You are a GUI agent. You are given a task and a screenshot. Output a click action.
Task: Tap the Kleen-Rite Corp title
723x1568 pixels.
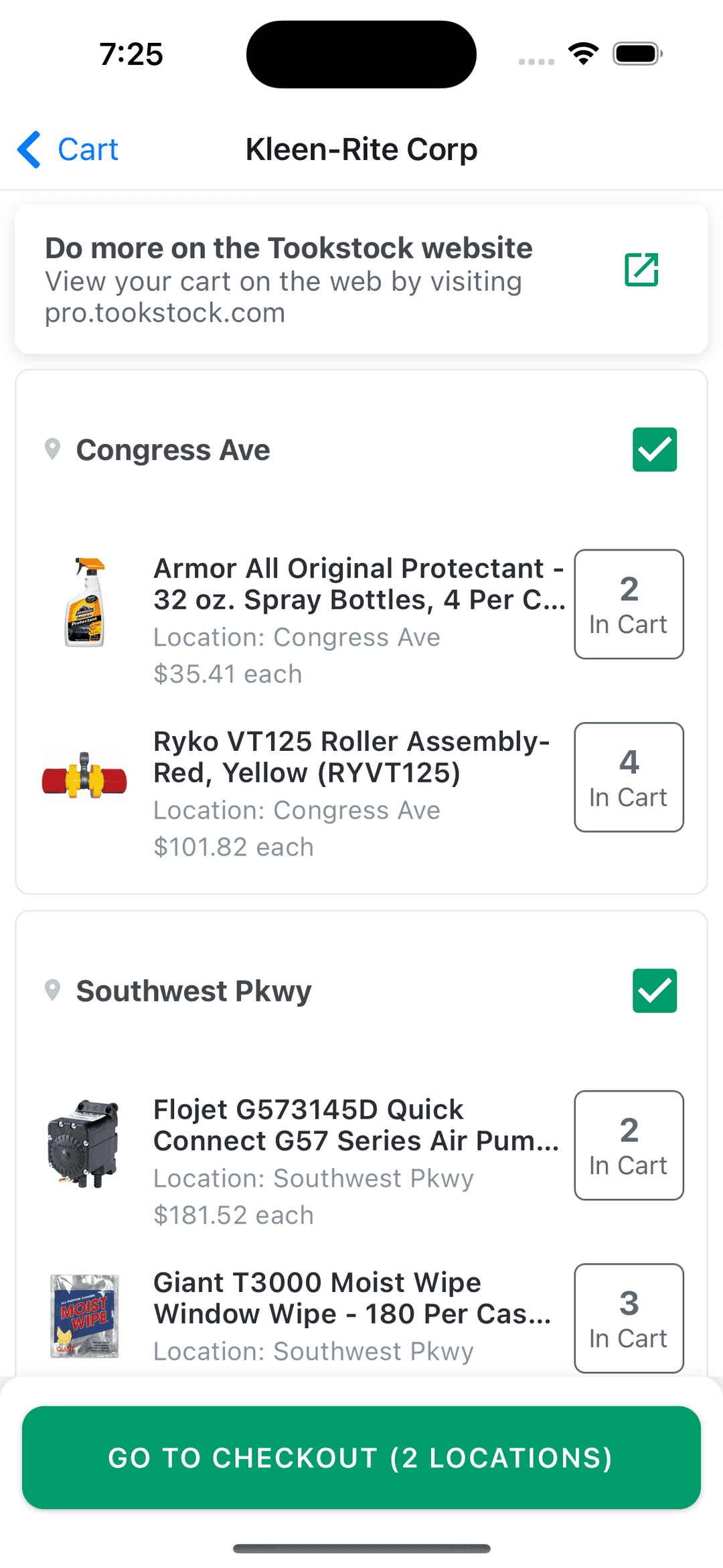[x=361, y=149]
